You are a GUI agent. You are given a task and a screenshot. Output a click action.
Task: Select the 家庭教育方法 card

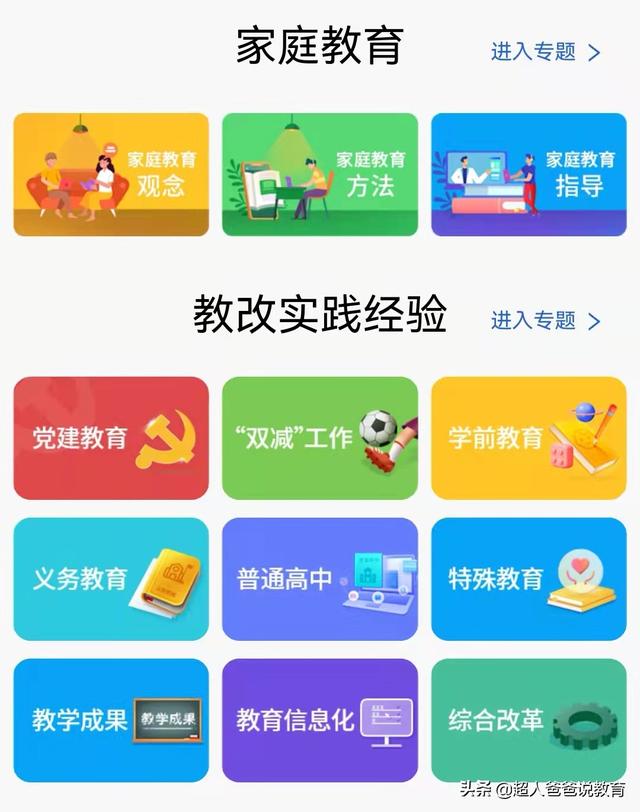(320, 174)
